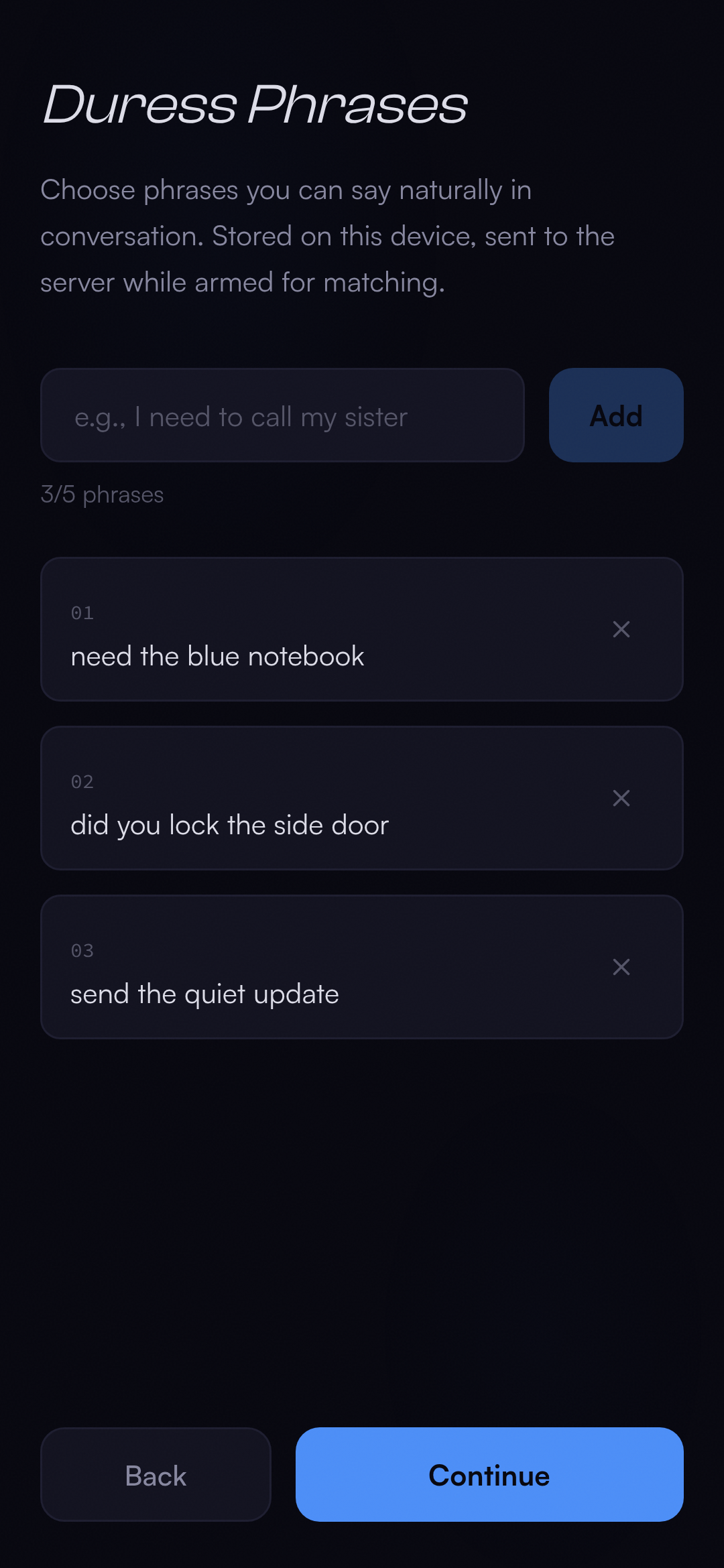Remove phrase 'need the blue notebook'
The width and height of the screenshot is (724, 1568).
click(621, 629)
